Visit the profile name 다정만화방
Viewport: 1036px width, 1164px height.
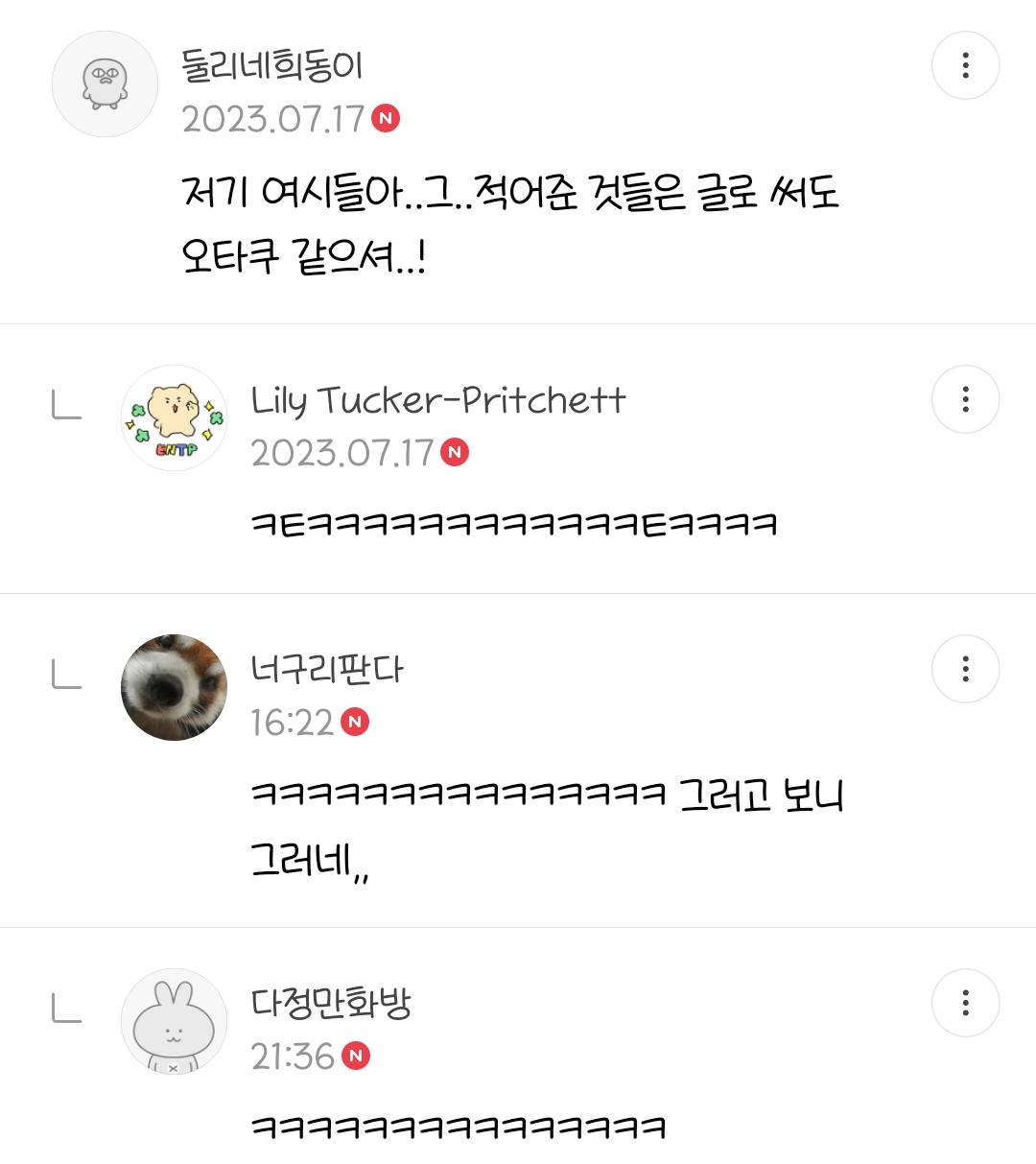pos(331,1004)
